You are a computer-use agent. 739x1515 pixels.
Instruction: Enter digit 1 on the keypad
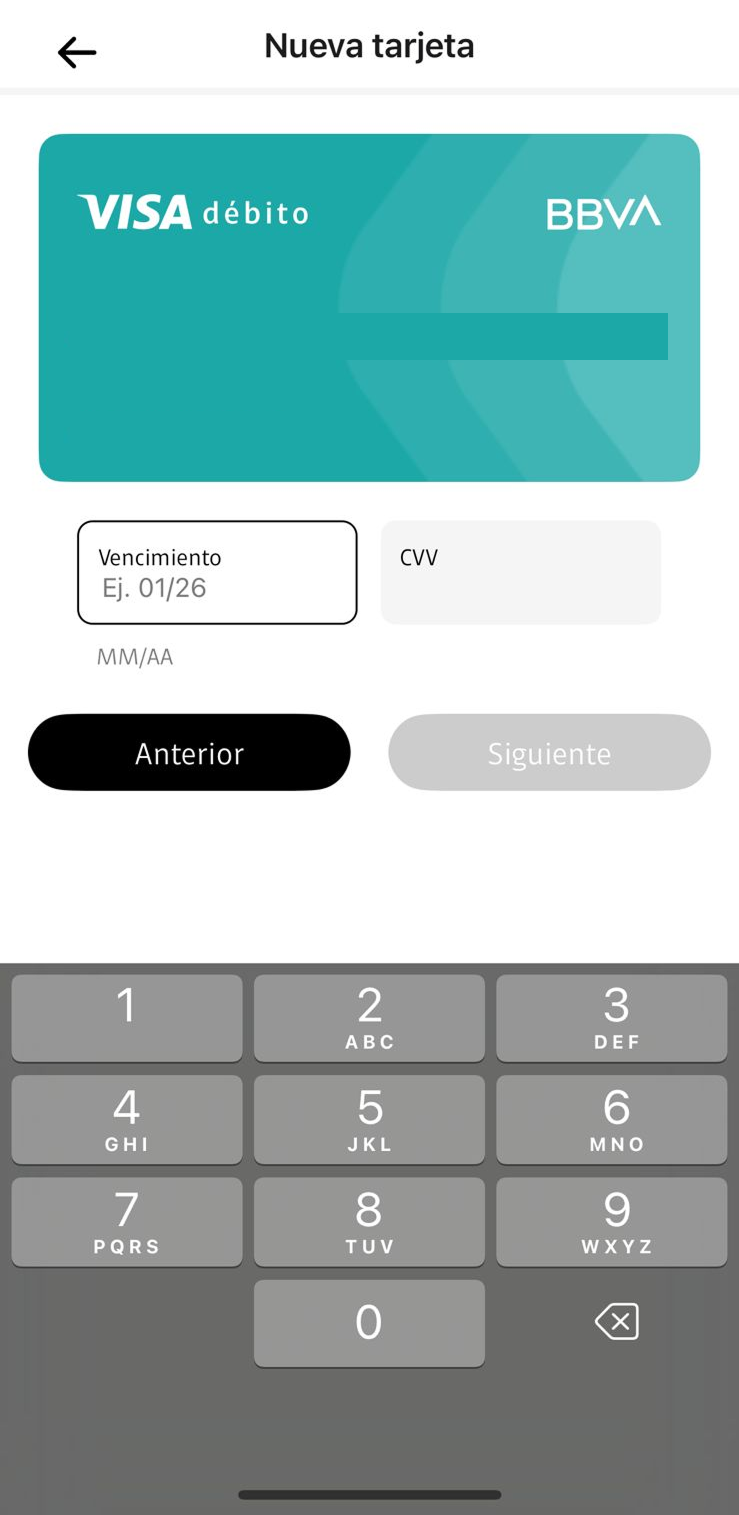(127, 1017)
